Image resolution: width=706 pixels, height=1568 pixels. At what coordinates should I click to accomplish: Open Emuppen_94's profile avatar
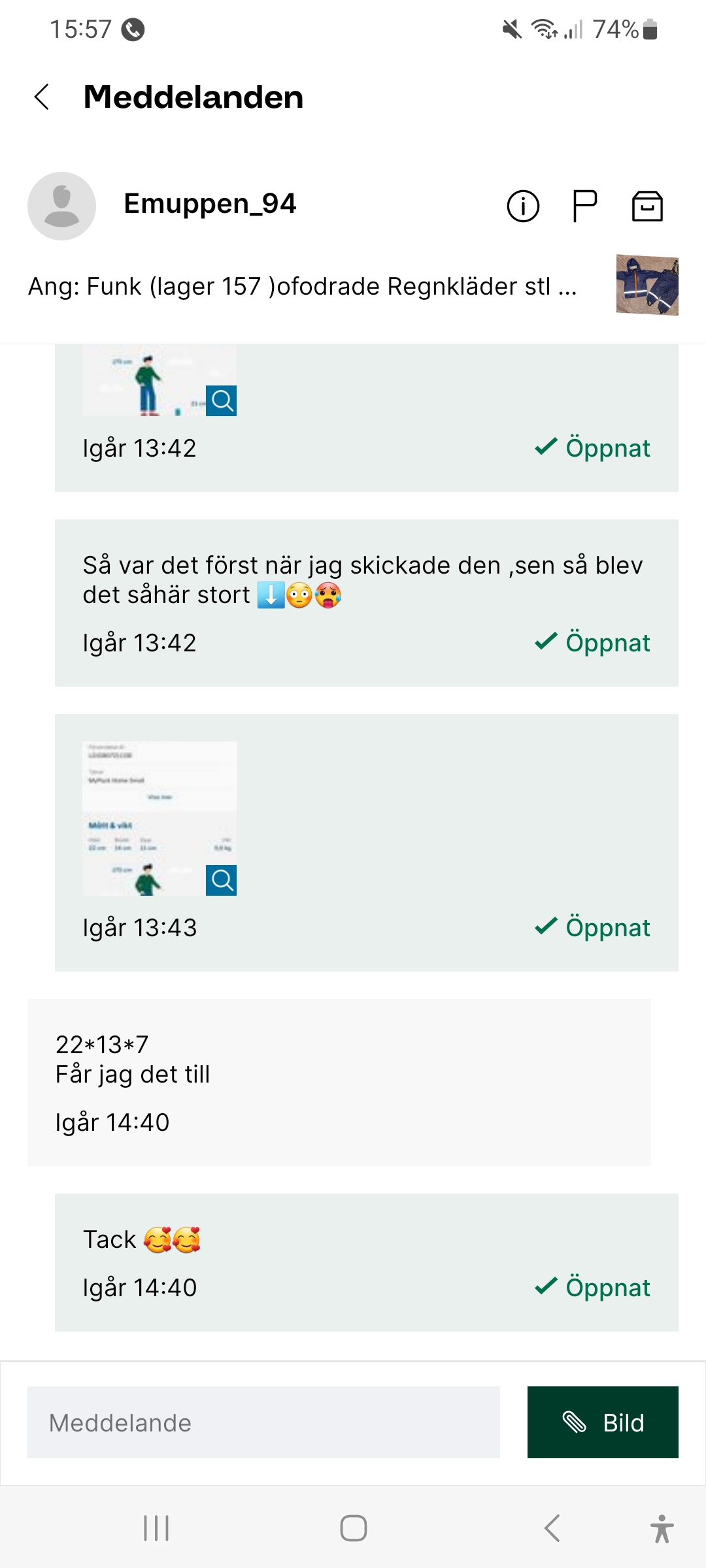[61, 206]
